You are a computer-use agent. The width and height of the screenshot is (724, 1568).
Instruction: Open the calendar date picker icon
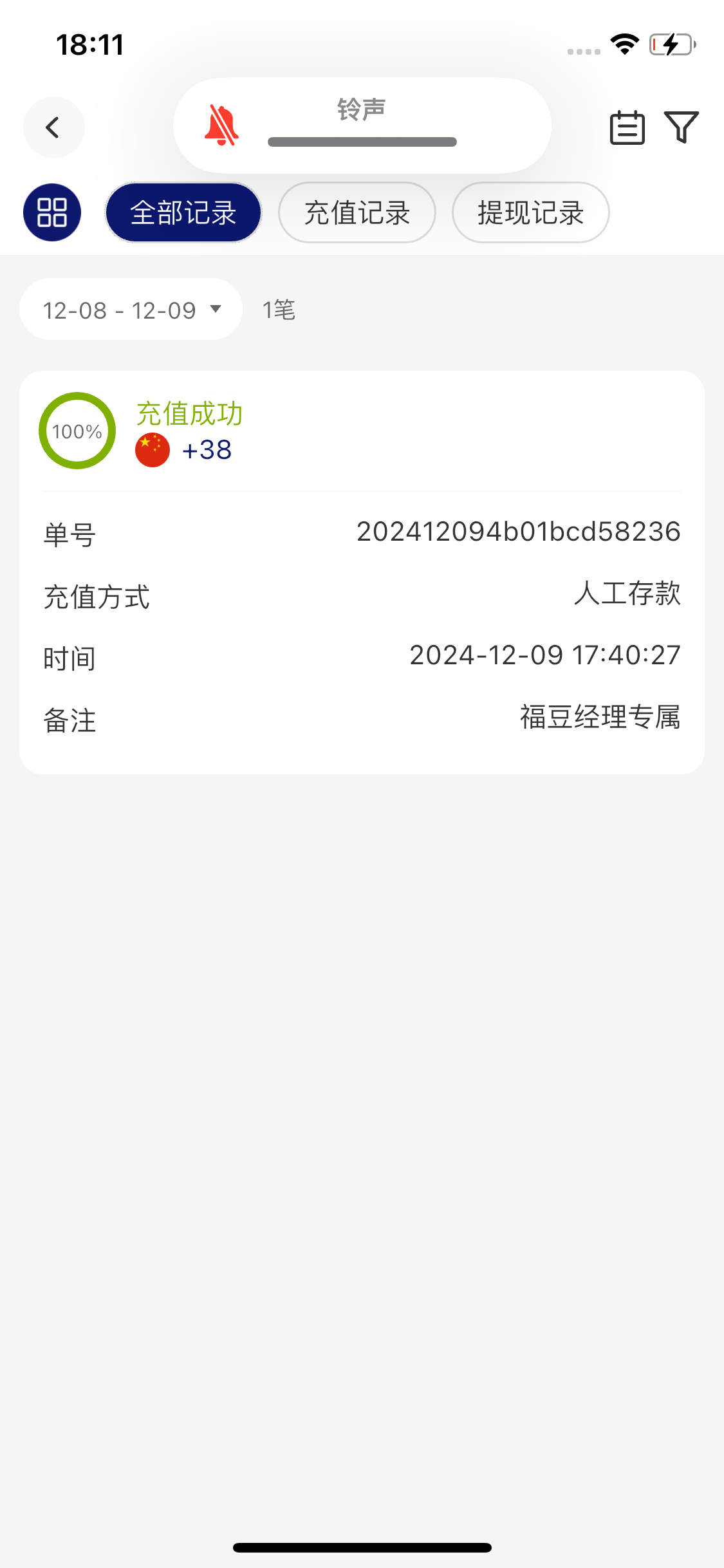[x=627, y=127]
